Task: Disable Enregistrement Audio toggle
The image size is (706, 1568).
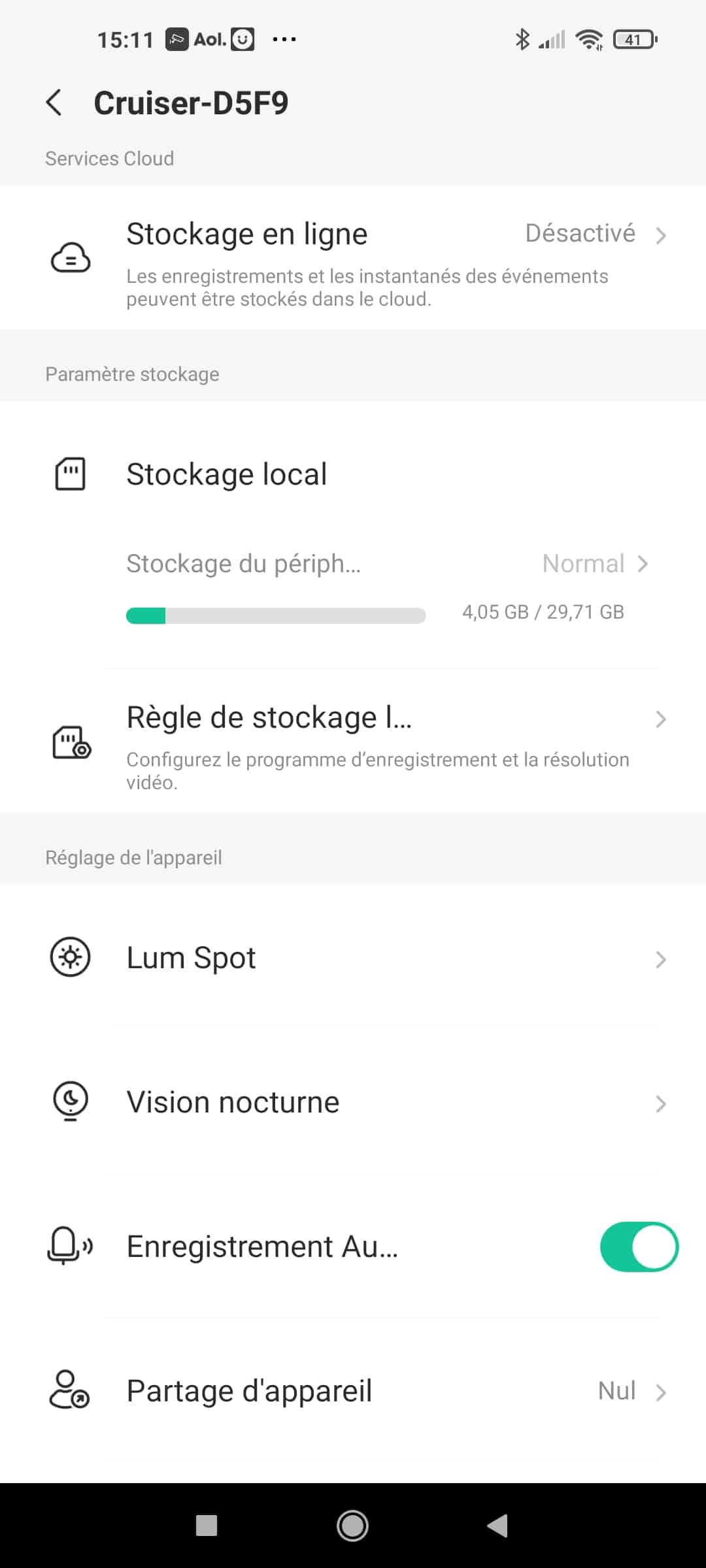Action: [x=639, y=1247]
